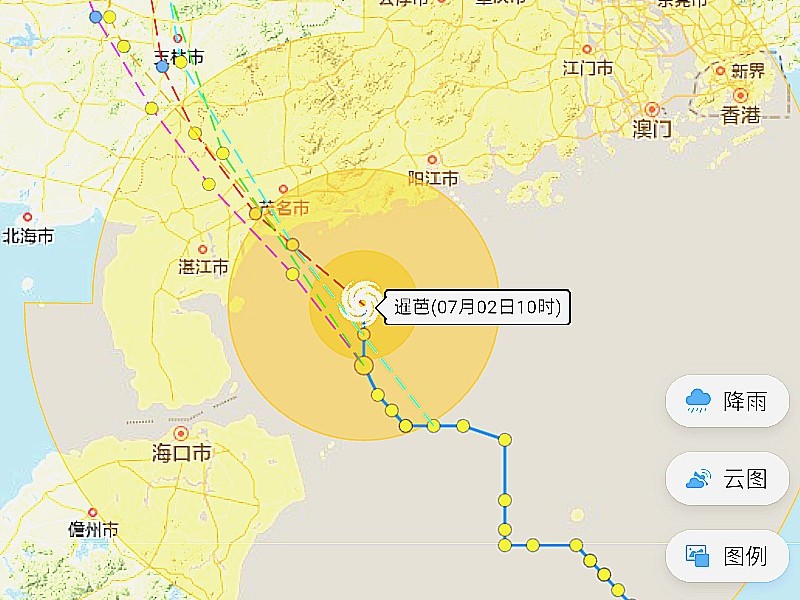
Task: Open the 图例 map legend
Action: (x=727, y=556)
